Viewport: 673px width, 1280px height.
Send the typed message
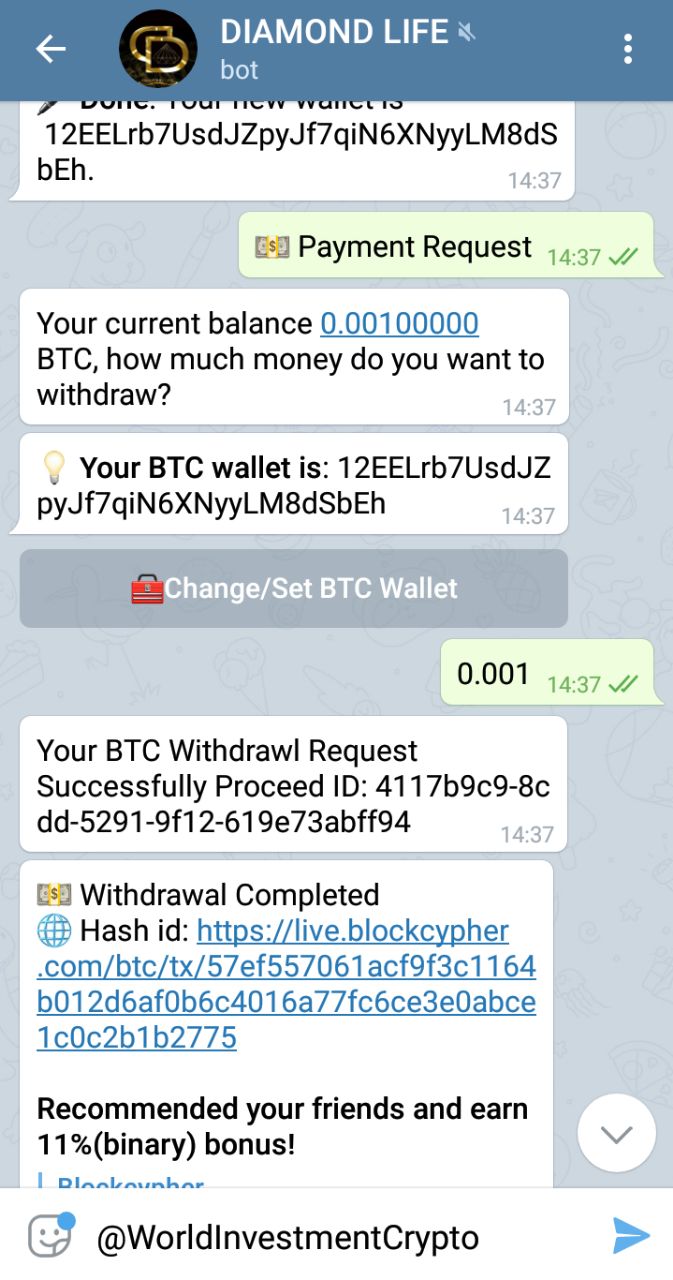630,1237
